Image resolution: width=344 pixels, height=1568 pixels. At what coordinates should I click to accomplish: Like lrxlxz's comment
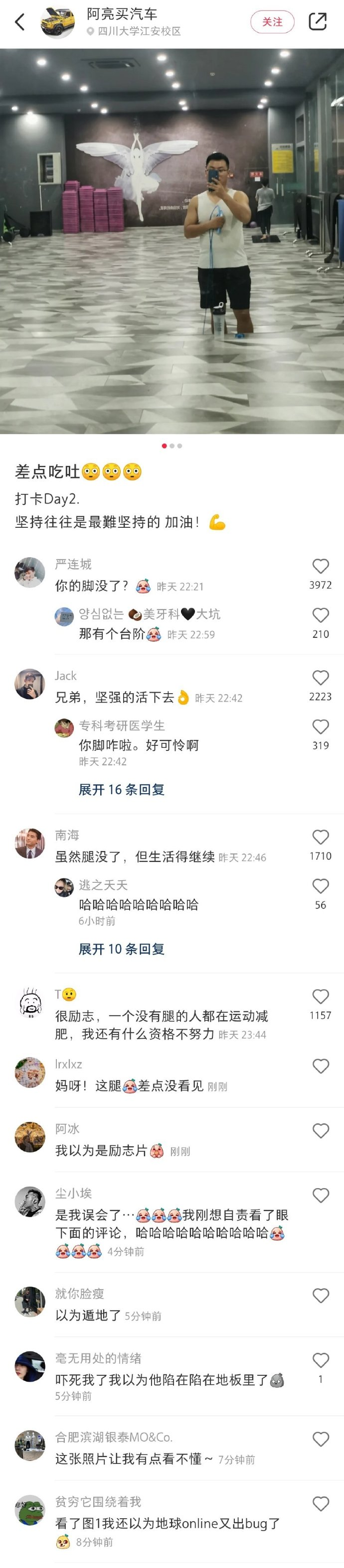pyautogui.click(x=320, y=1066)
